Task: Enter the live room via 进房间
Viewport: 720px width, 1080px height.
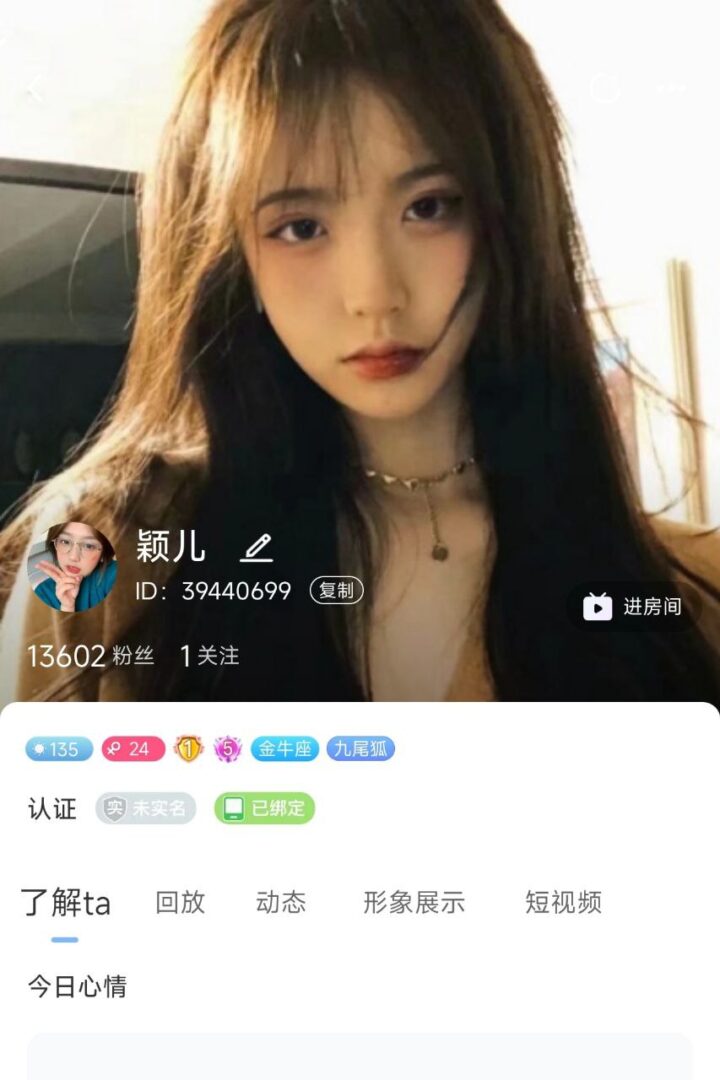Action: click(x=636, y=607)
